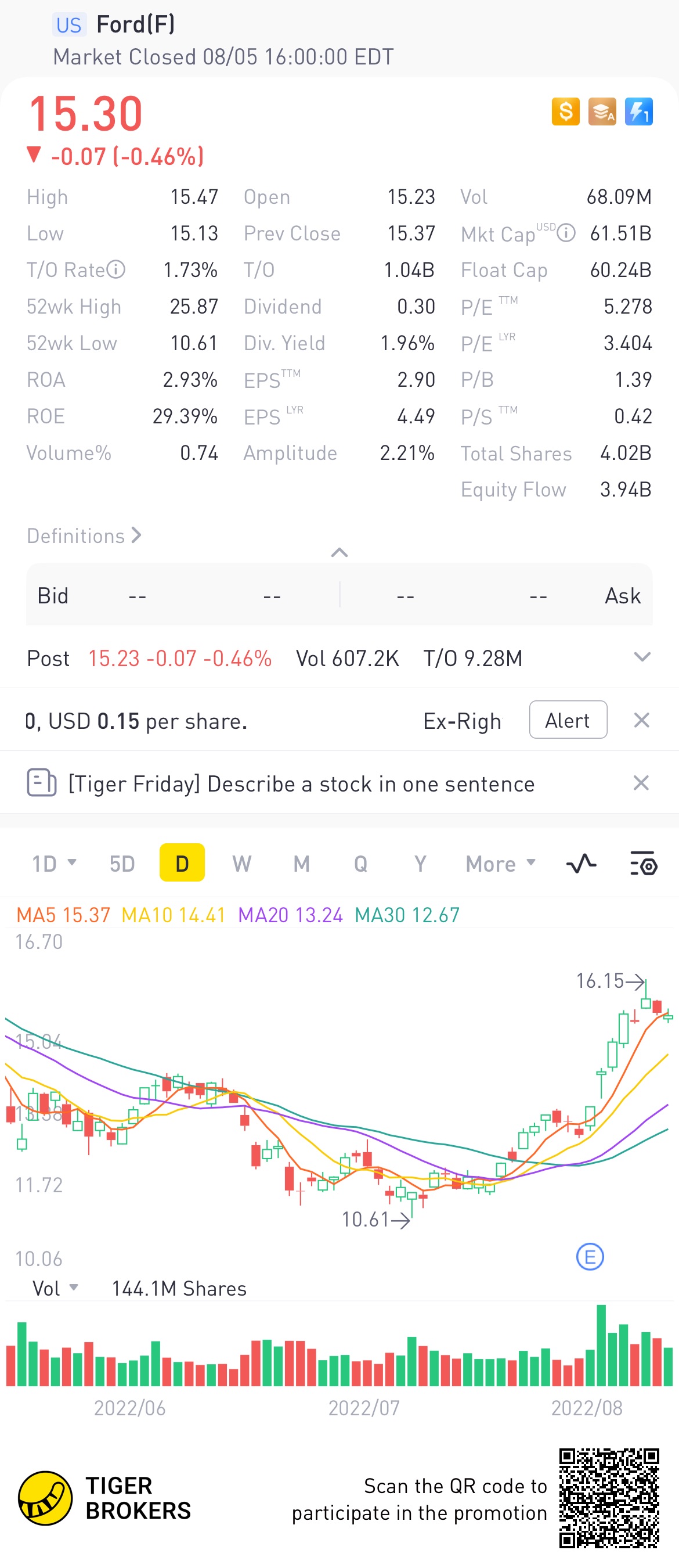Dismiss the USD 0.15 per share notice
Image resolution: width=679 pixels, height=1568 pixels.
click(x=641, y=721)
